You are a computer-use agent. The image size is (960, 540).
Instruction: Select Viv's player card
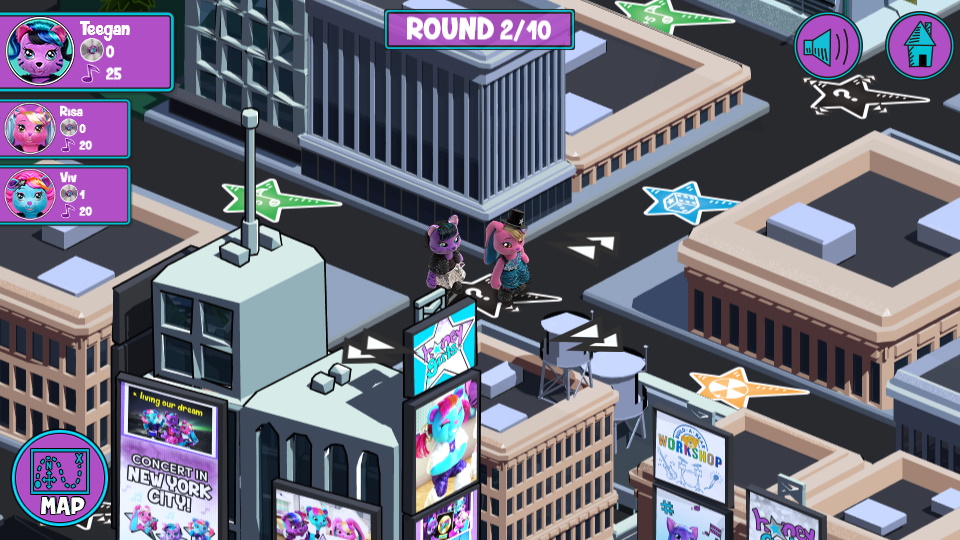click(x=64, y=195)
